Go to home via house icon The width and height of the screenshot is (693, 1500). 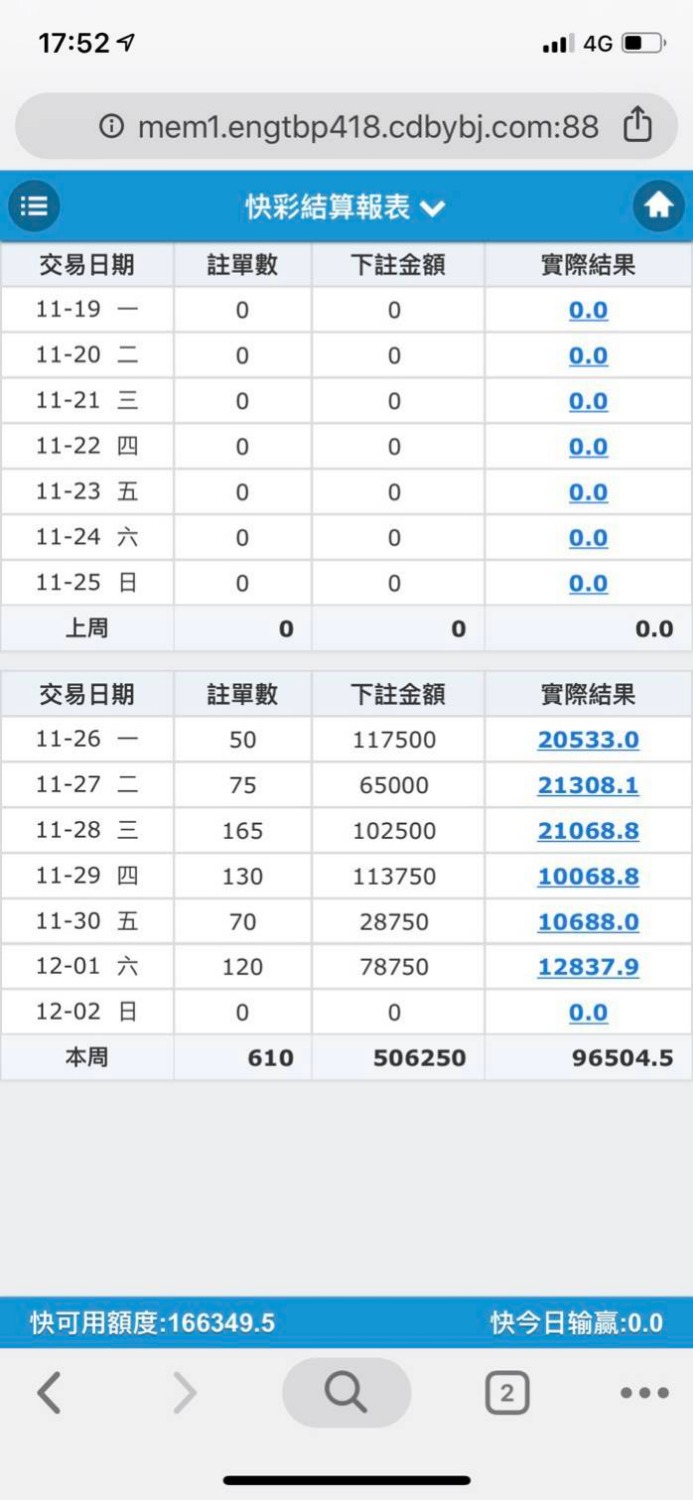pyautogui.click(x=658, y=207)
